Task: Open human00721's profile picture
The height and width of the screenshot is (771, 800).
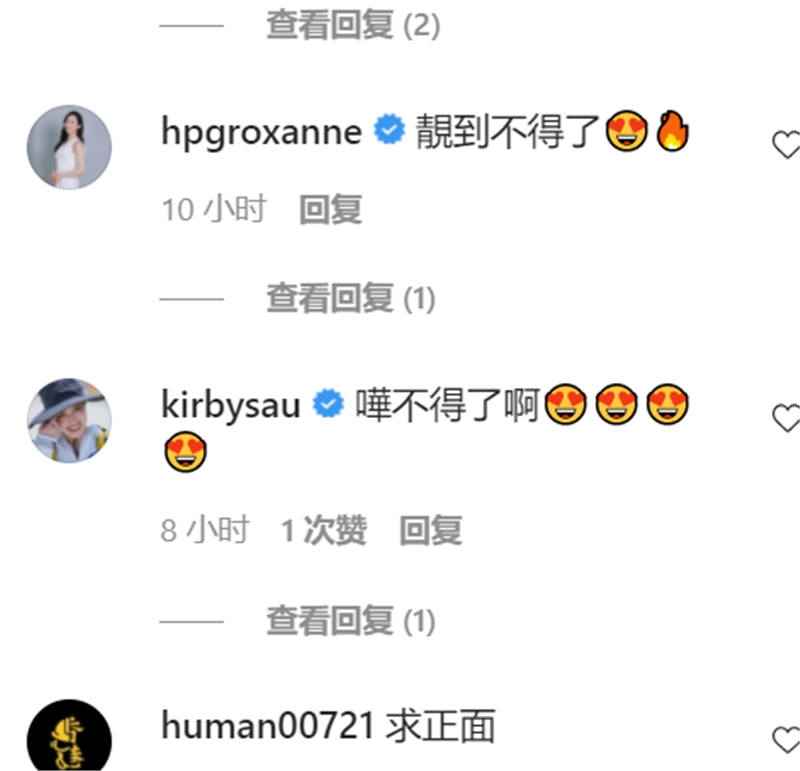Action: [68, 738]
